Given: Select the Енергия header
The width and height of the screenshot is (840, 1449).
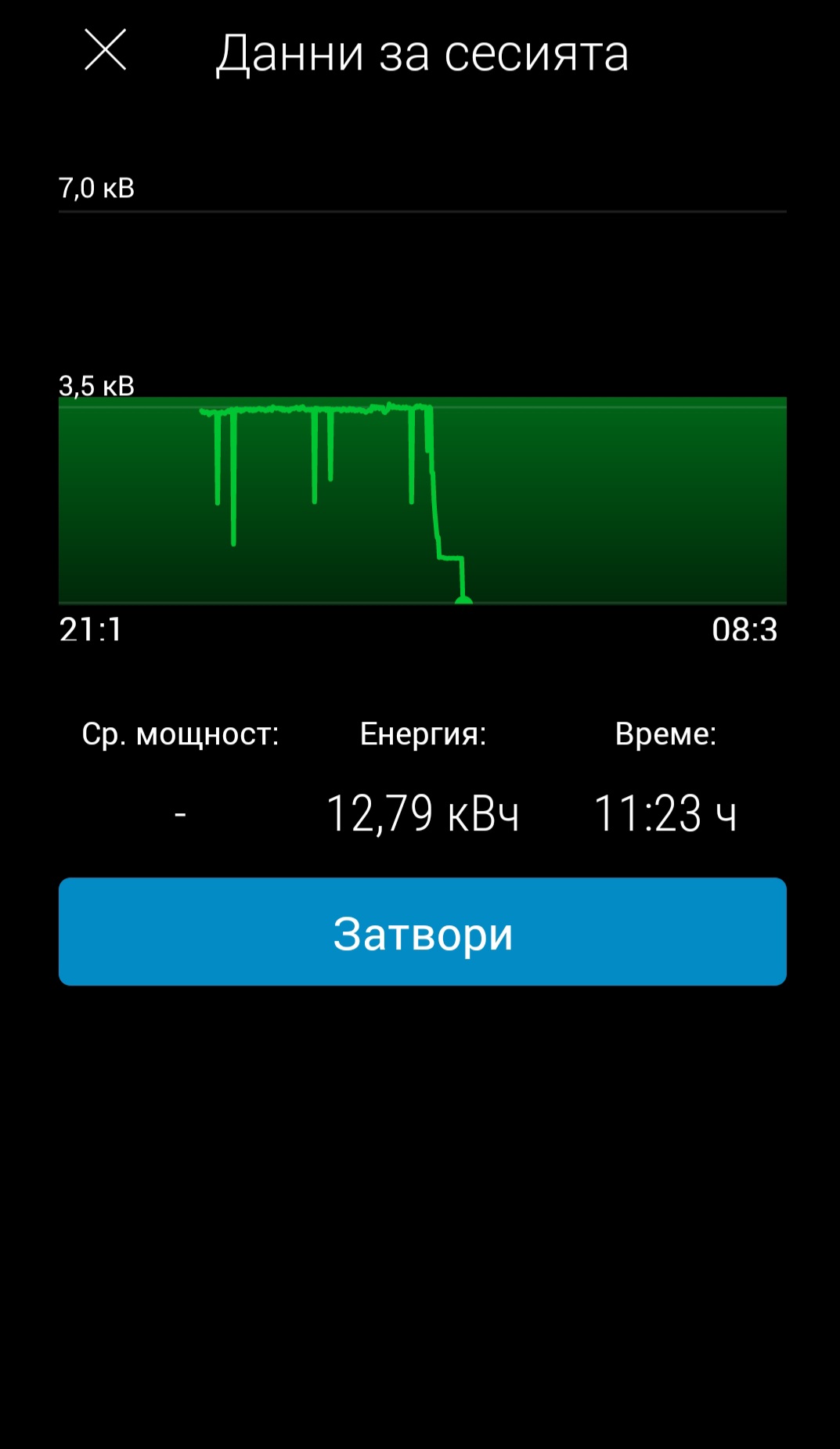Looking at the screenshot, I should click(x=422, y=734).
